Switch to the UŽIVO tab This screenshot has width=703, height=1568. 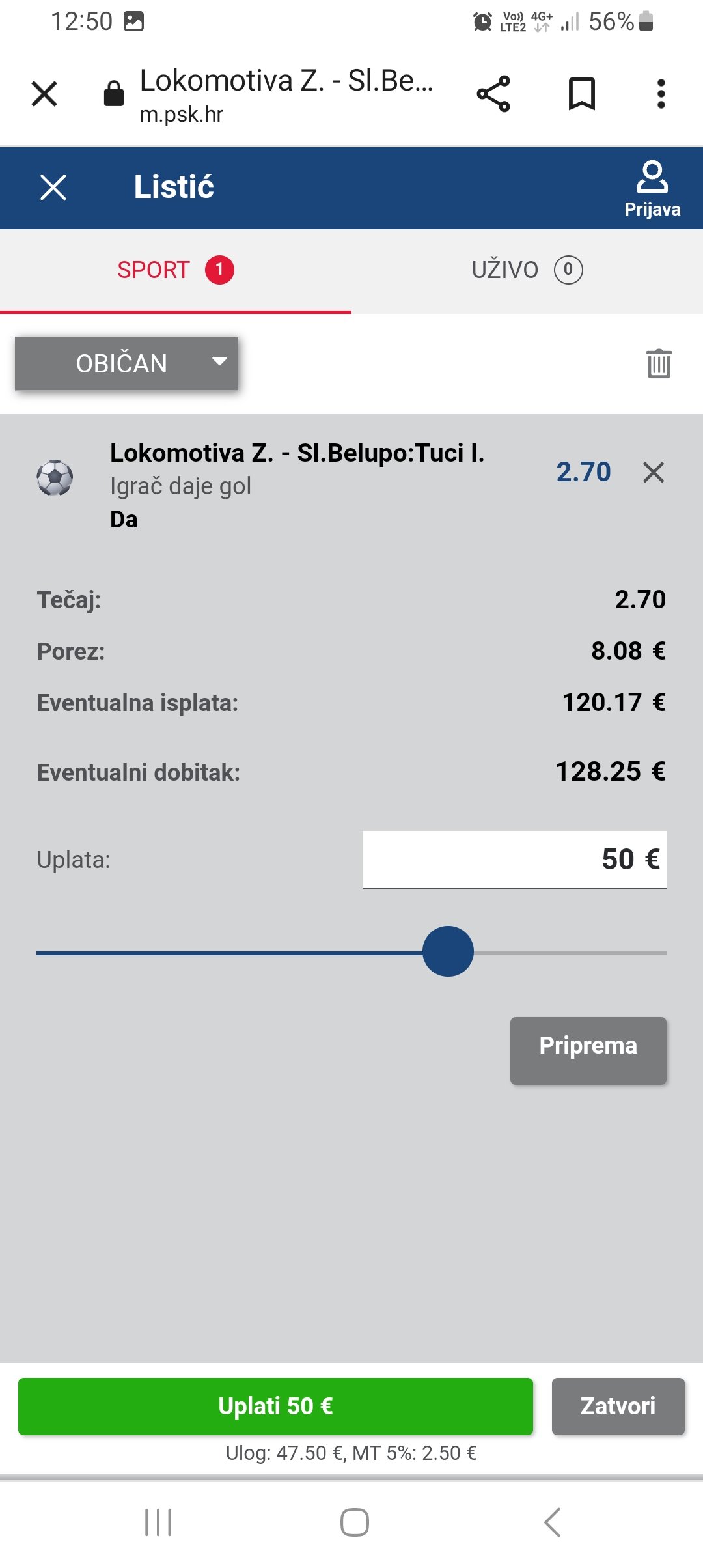click(527, 270)
